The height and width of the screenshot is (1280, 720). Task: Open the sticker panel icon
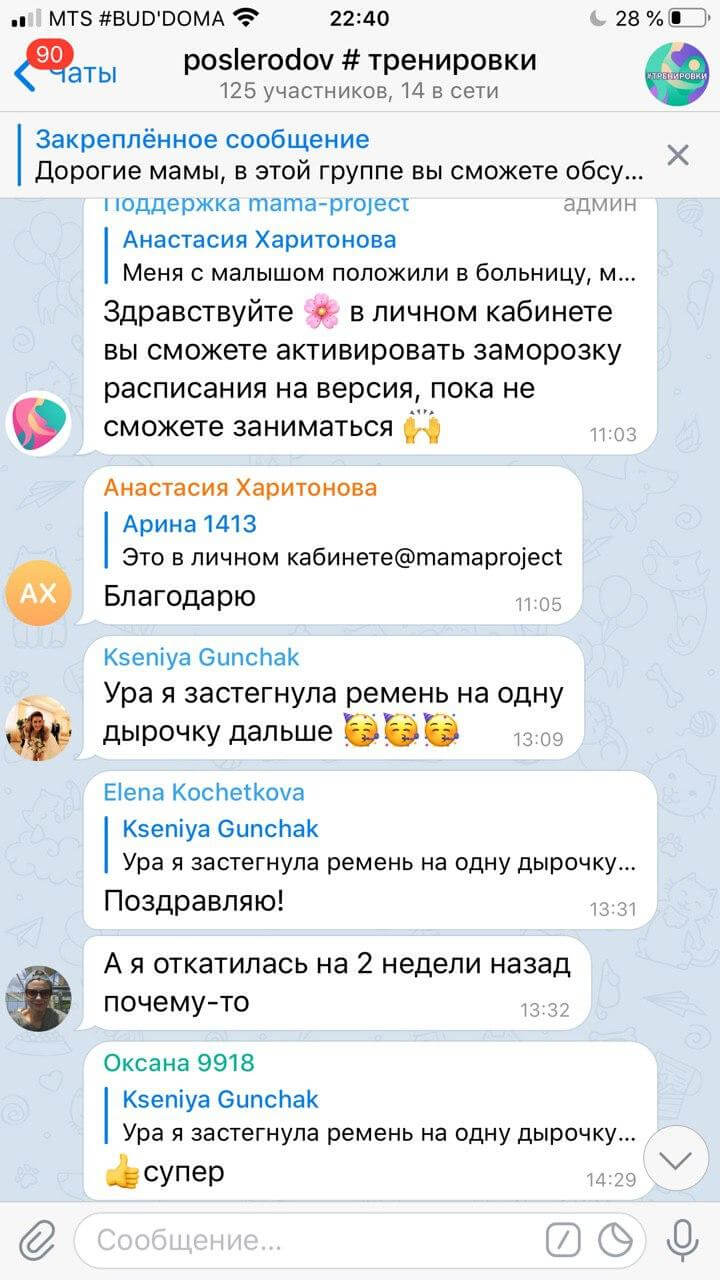(615, 1241)
